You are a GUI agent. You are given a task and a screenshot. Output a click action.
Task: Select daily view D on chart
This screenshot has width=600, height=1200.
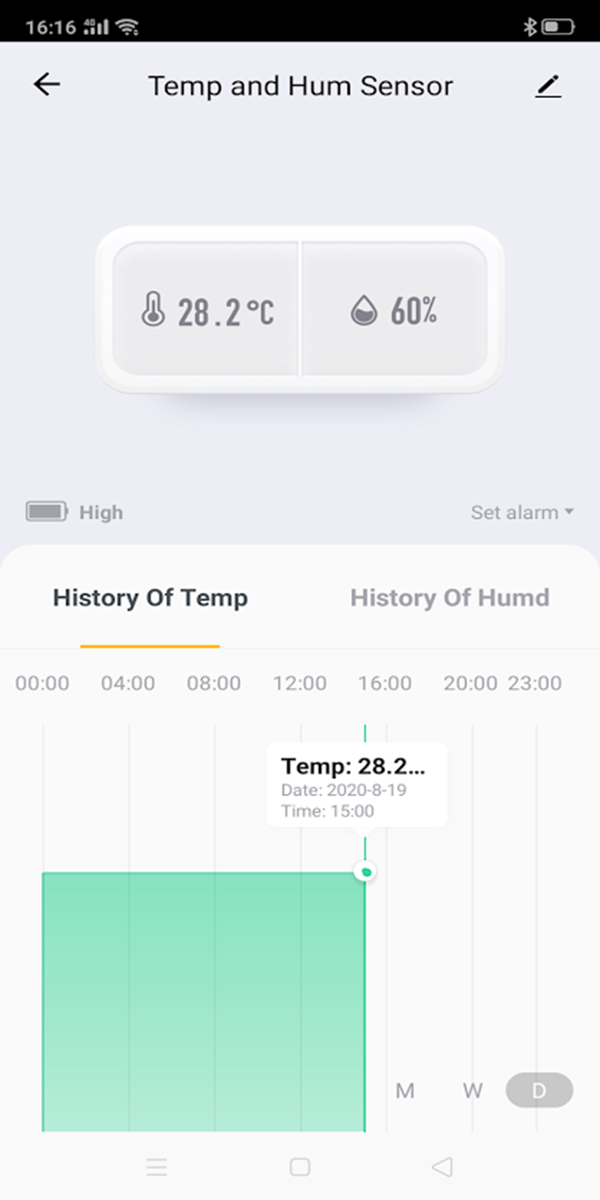[539, 1090]
